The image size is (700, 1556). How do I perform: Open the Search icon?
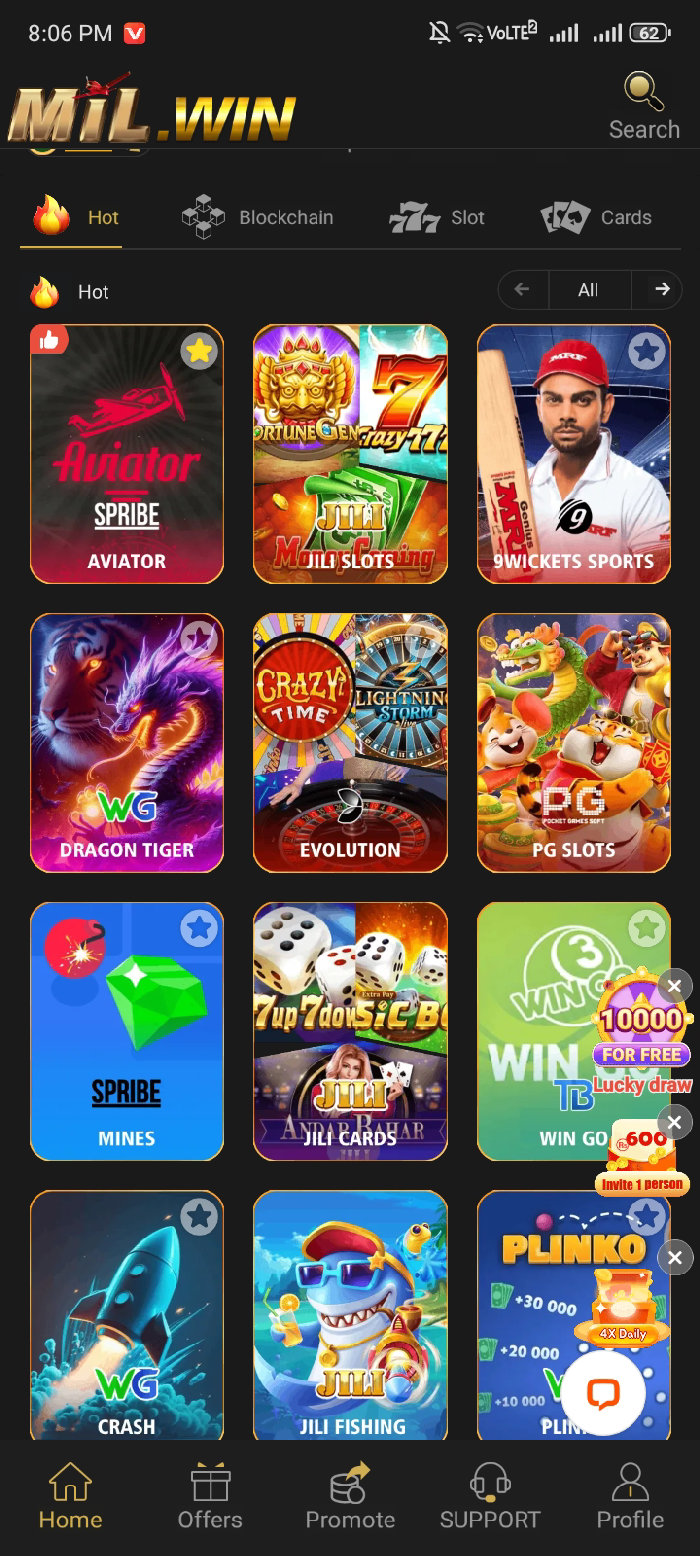click(644, 105)
